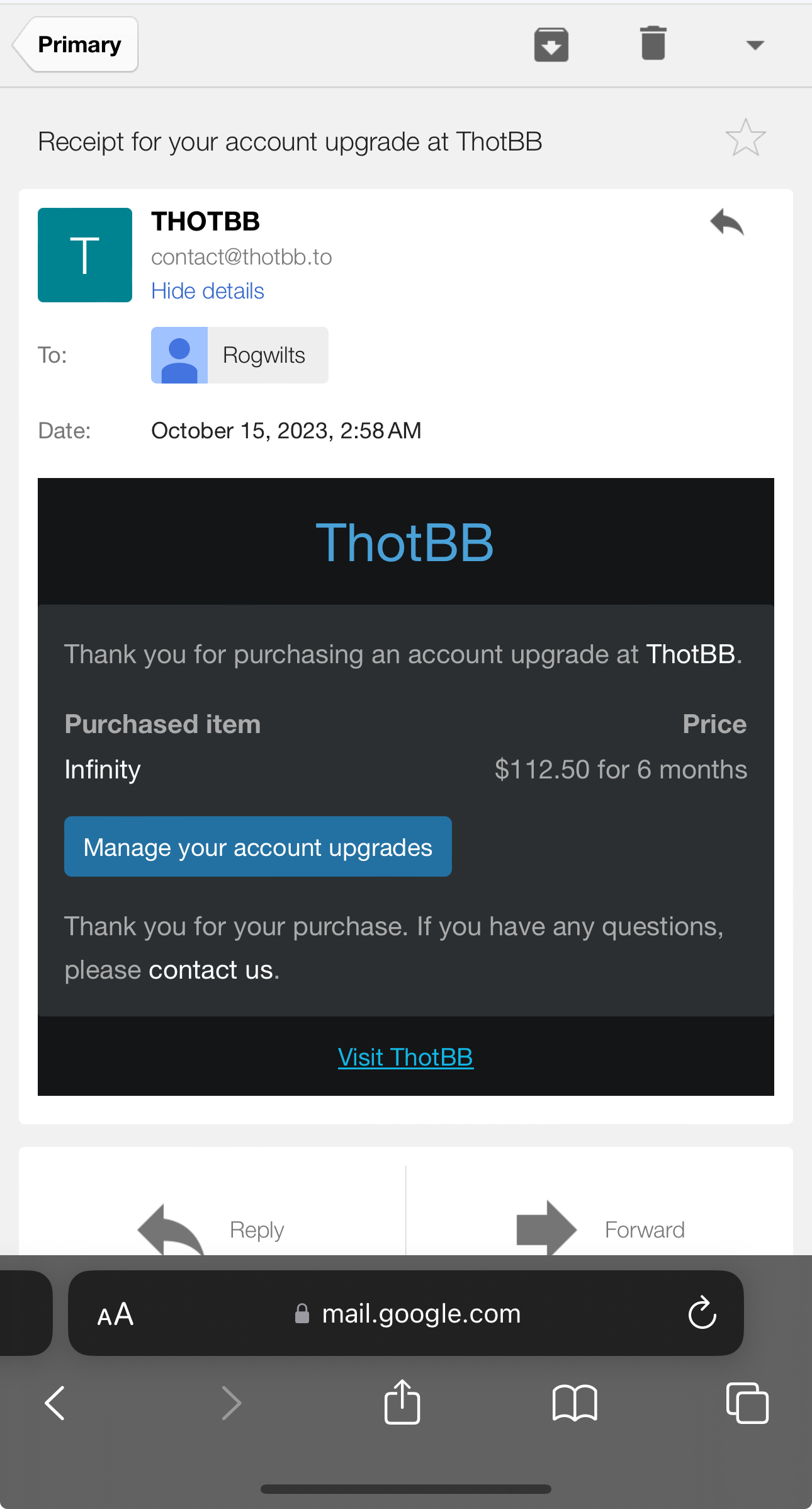Open the AA reader options
Viewport: 812px width, 1509px height.
pyautogui.click(x=116, y=1314)
